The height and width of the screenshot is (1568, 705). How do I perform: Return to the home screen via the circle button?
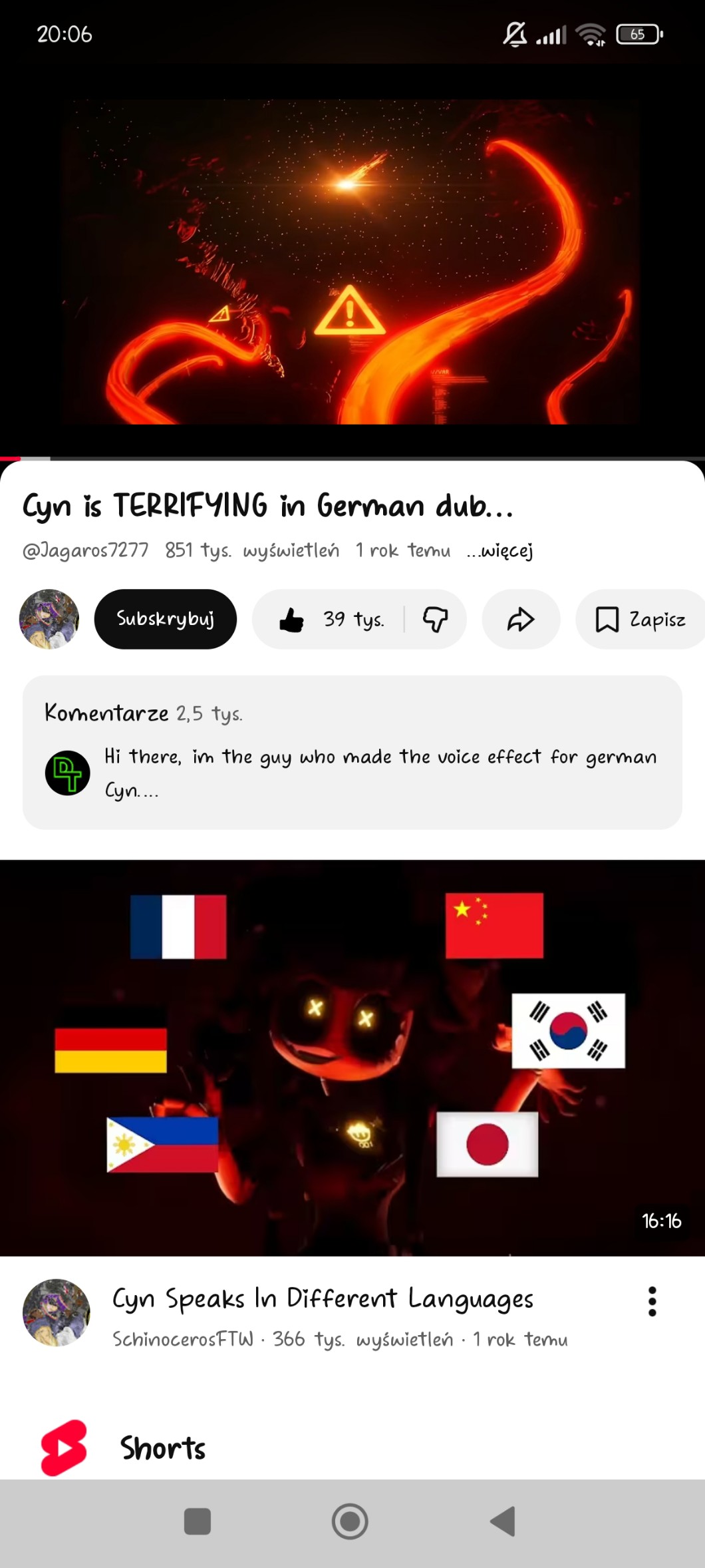pos(350,1521)
